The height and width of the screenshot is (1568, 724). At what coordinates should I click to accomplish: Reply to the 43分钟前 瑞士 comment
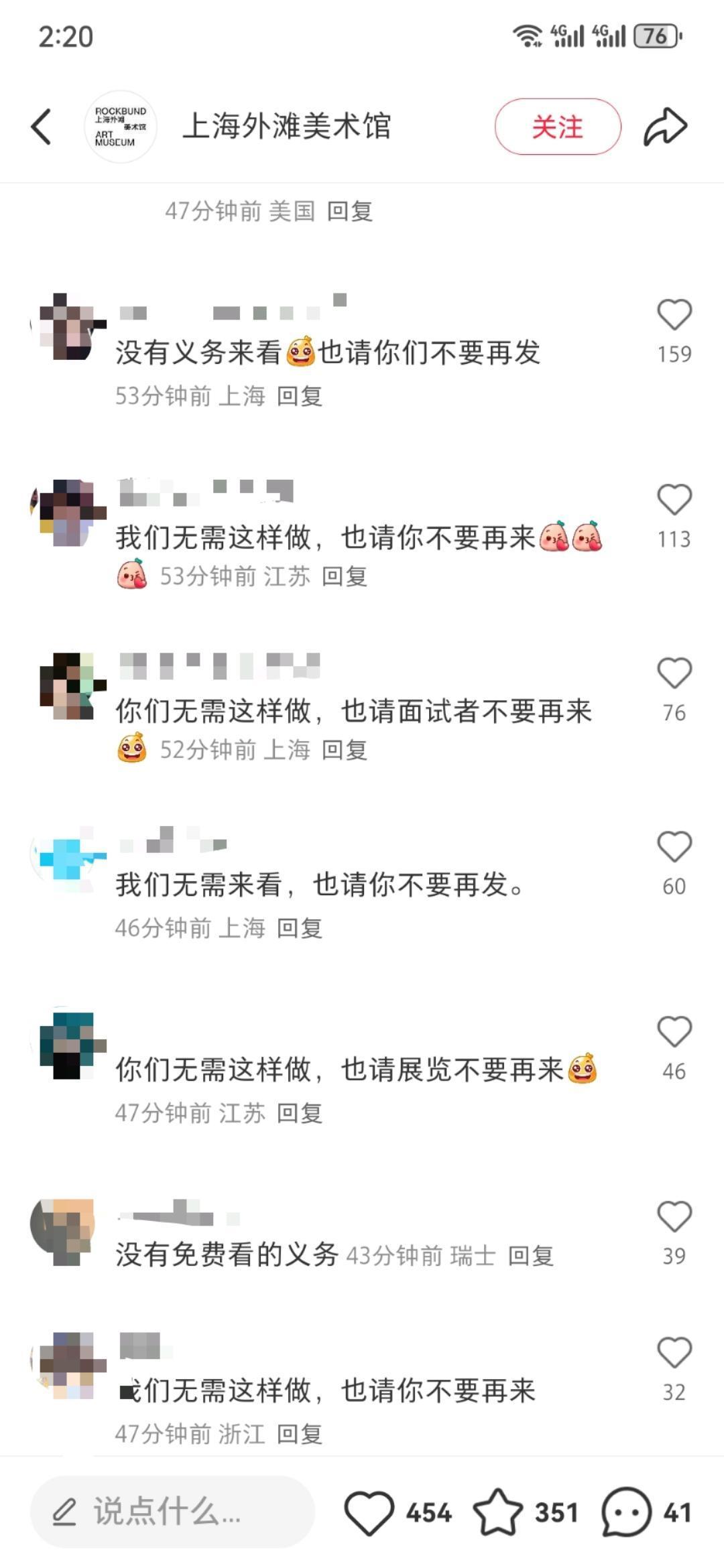(x=530, y=1256)
